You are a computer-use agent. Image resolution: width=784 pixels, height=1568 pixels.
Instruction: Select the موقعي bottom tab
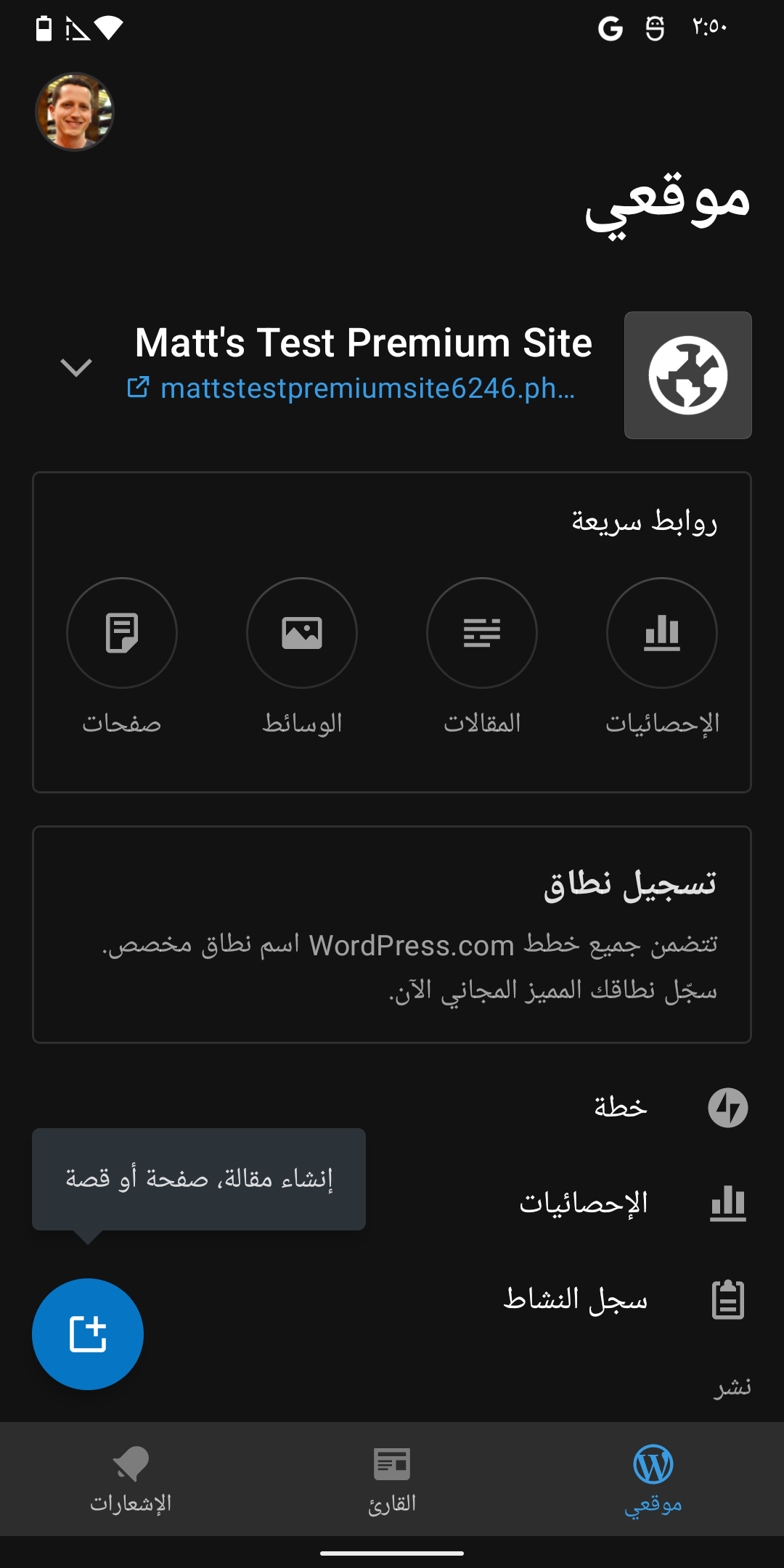pyautogui.click(x=653, y=1479)
